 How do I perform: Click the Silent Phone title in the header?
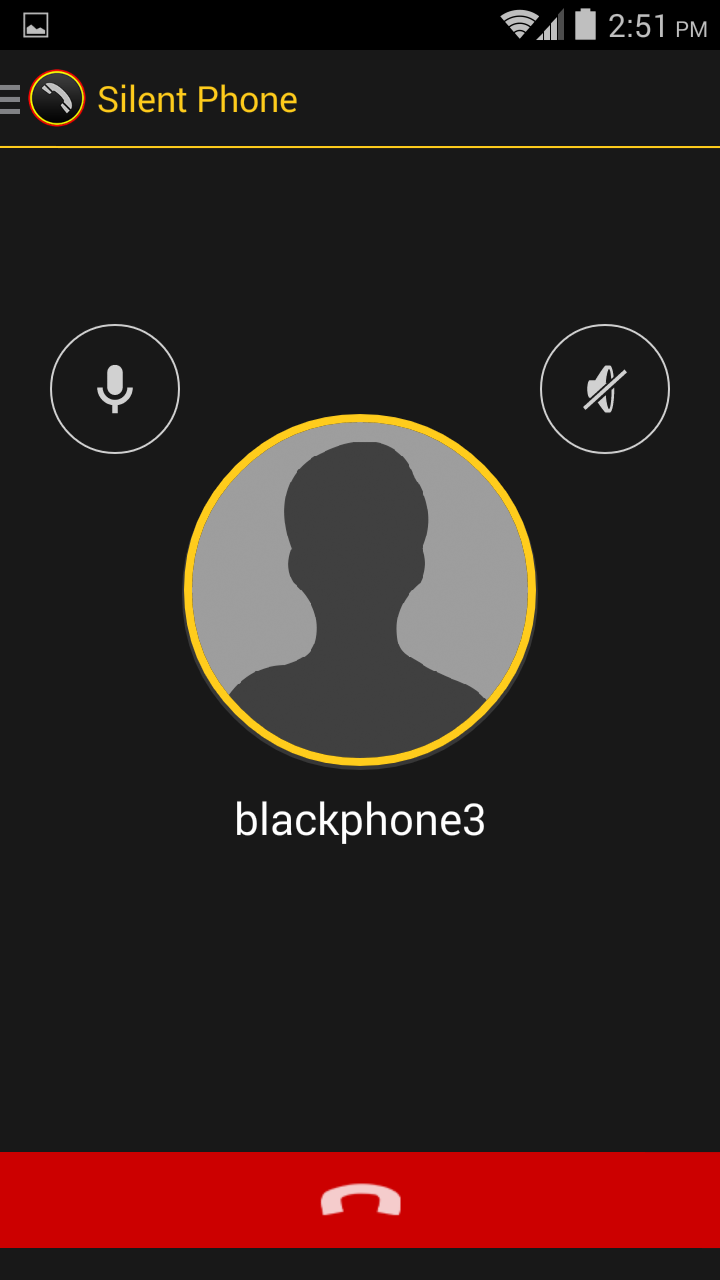click(196, 99)
